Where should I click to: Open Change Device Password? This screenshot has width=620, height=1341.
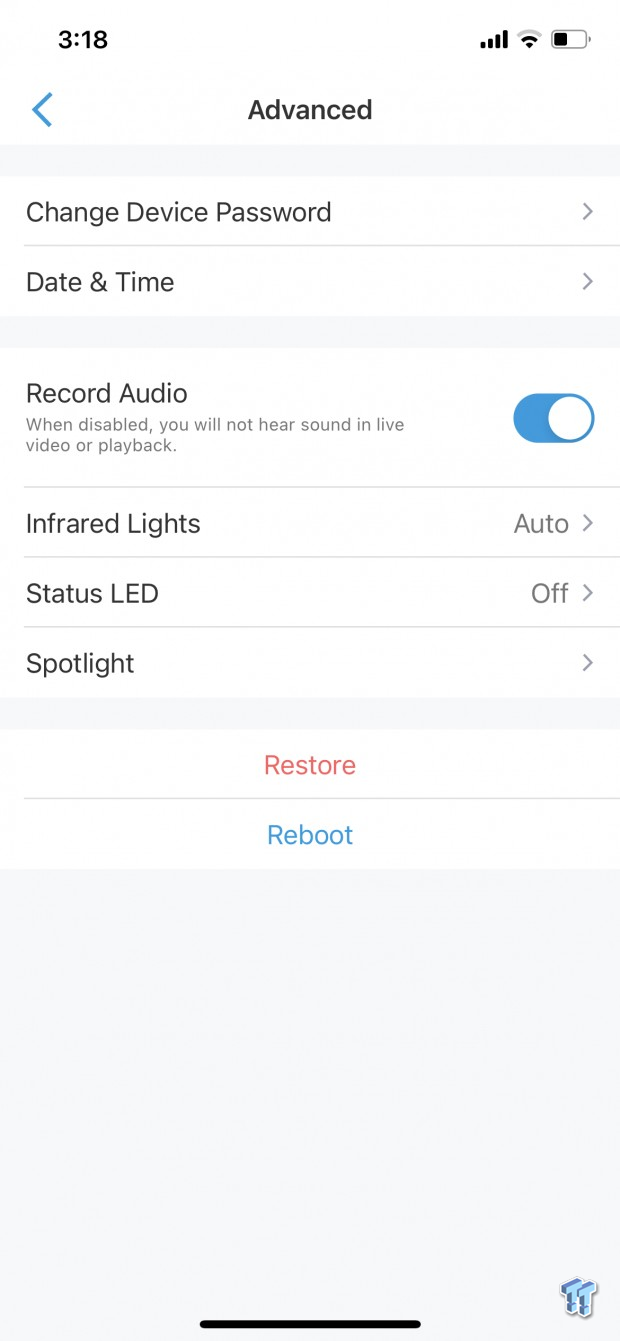coord(310,212)
